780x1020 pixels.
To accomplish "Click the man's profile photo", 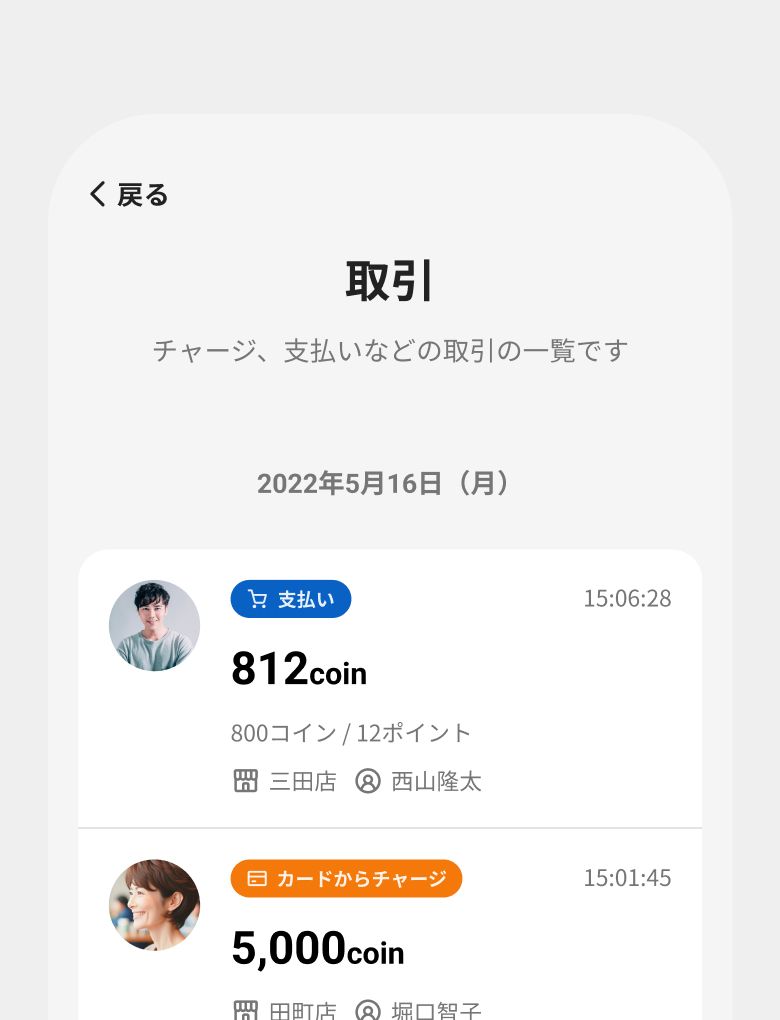I will click(x=154, y=625).
